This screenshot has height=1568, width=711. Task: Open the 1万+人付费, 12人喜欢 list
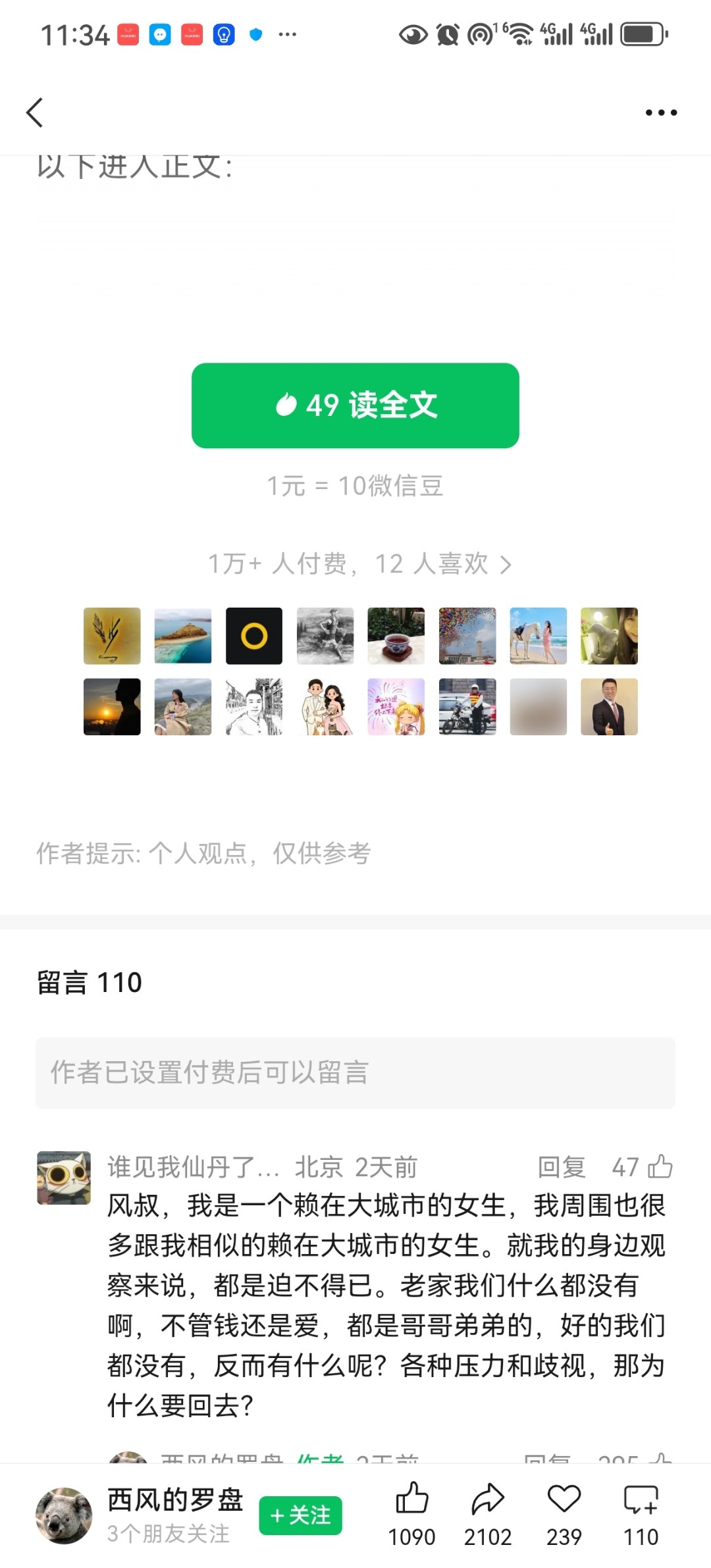pos(359,564)
